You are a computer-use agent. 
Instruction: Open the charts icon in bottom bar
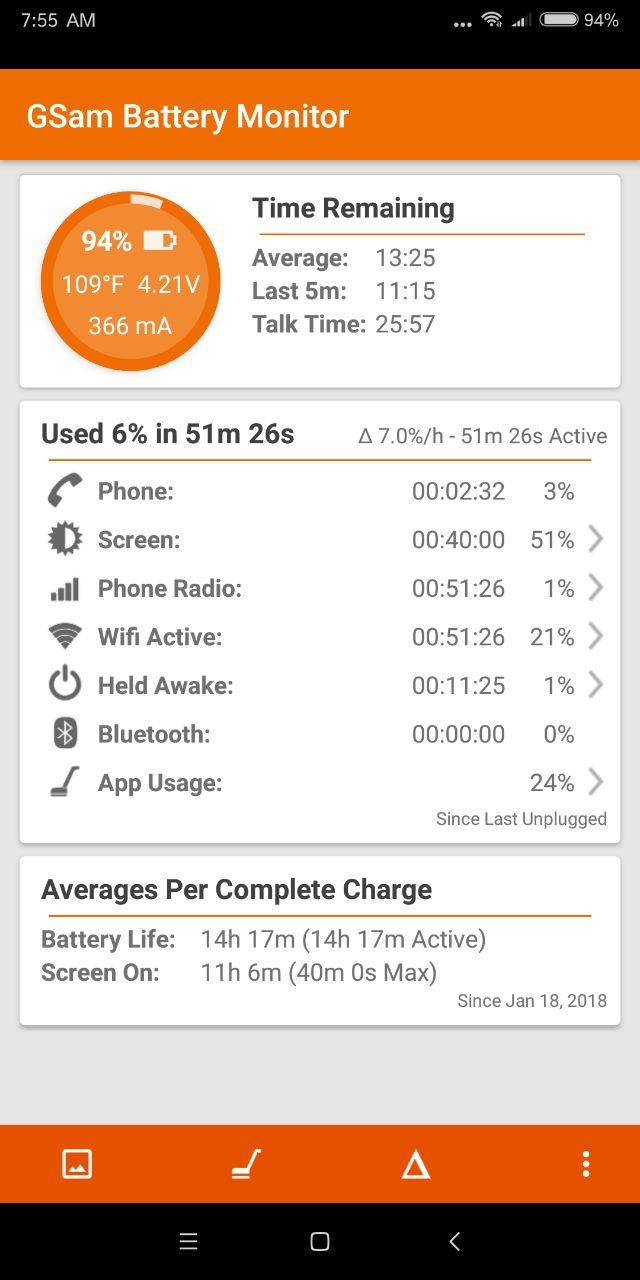click(77, 1163)
